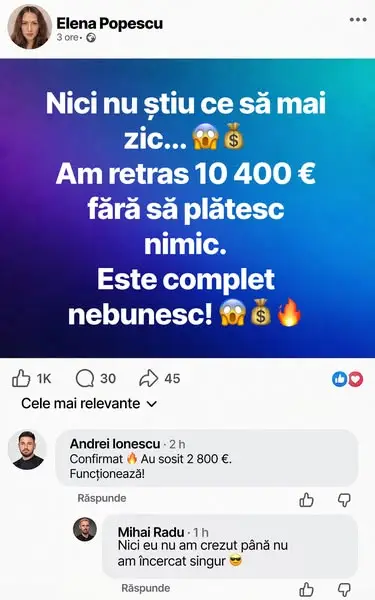Open Elena Popescu's profile picture

point(29,27)
